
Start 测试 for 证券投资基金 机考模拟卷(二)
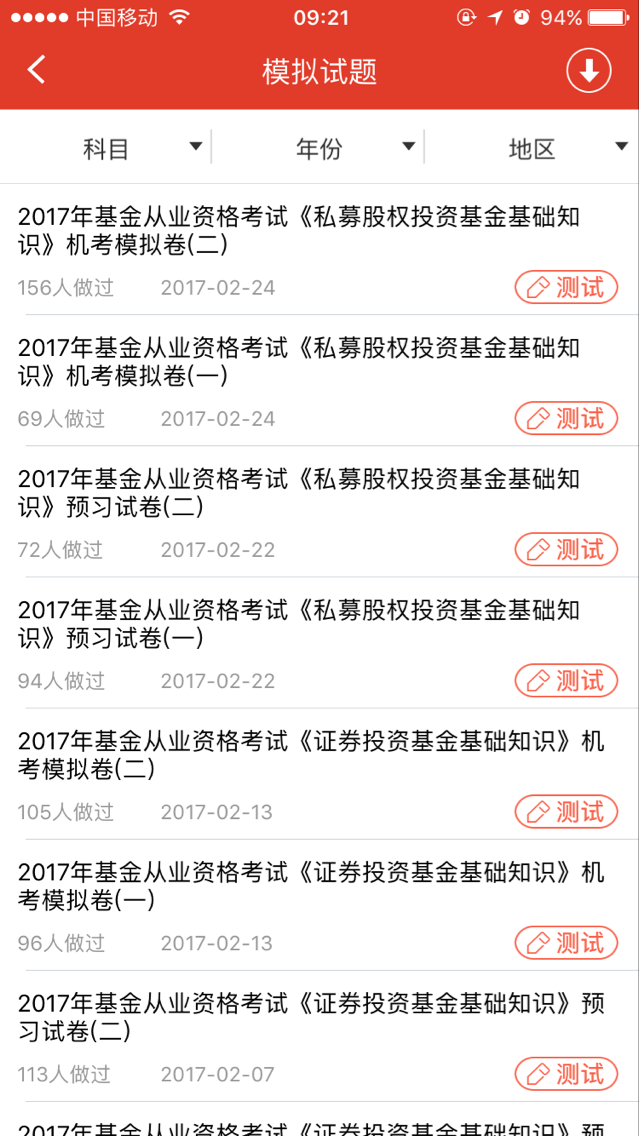(566, 811)
